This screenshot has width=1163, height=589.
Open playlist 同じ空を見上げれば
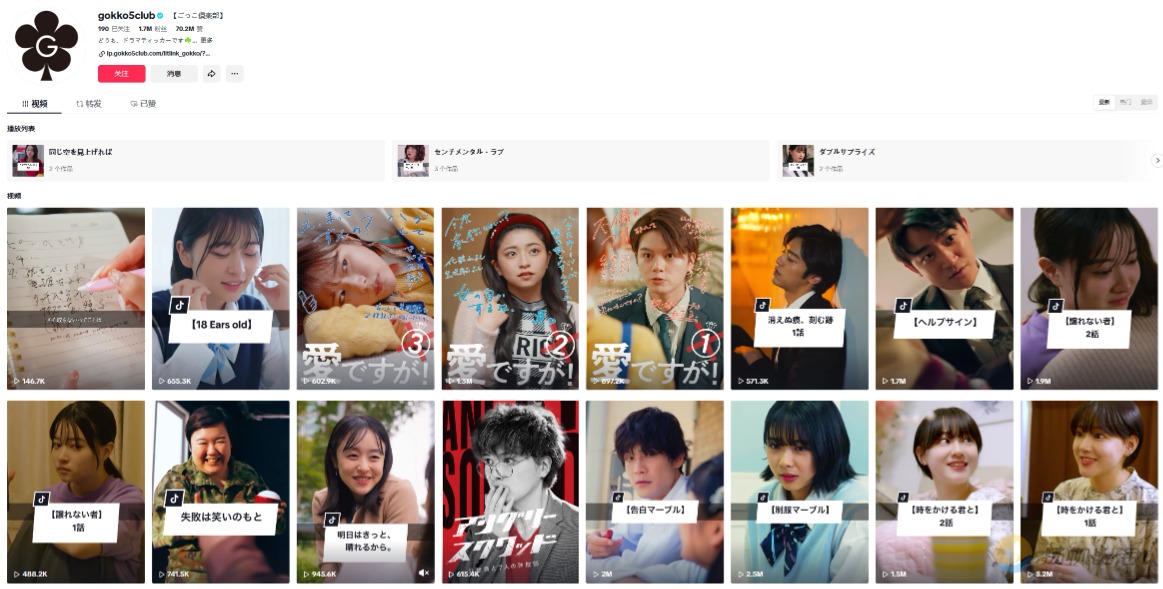[x=80, y=152]
